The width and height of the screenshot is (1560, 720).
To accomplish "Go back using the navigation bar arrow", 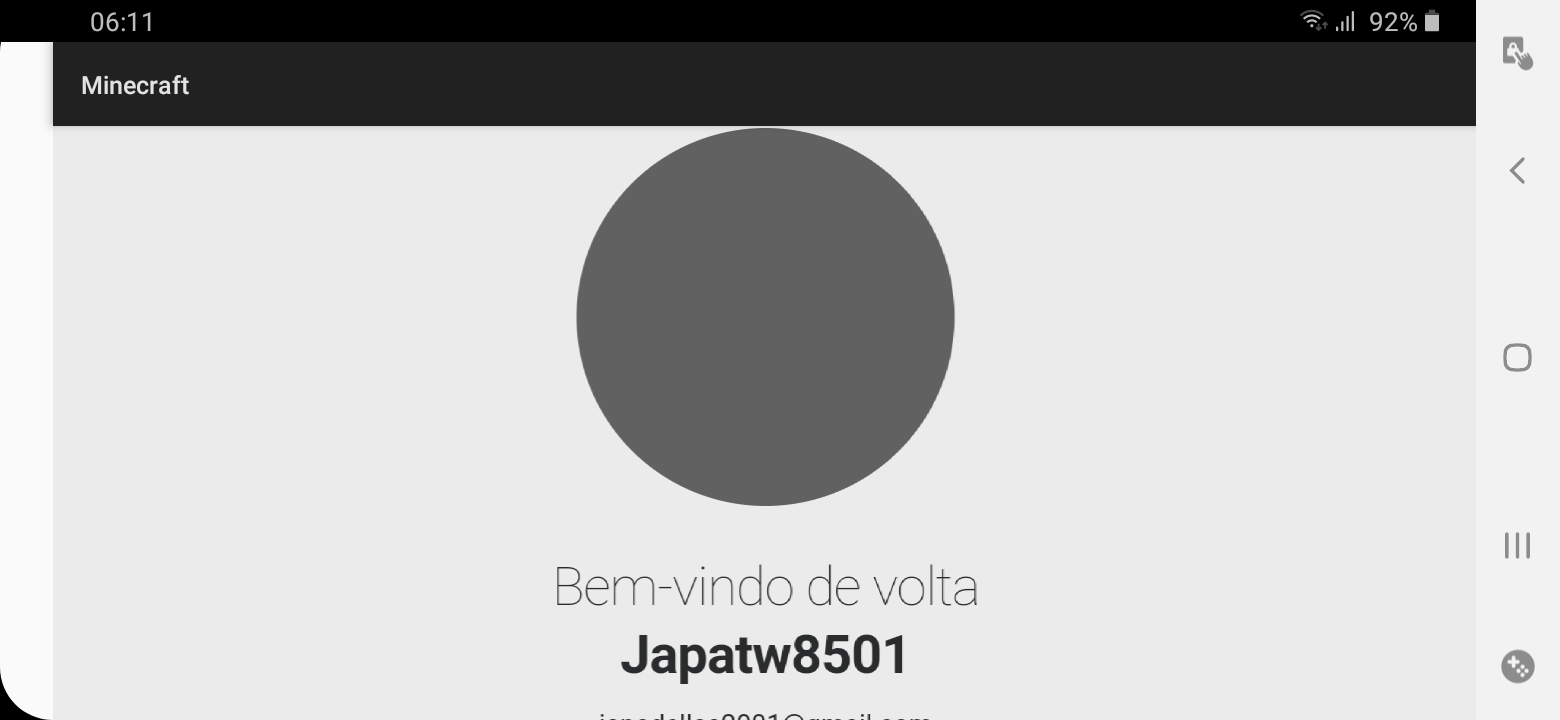I will pyautogui.click(x=1517, y=171).
